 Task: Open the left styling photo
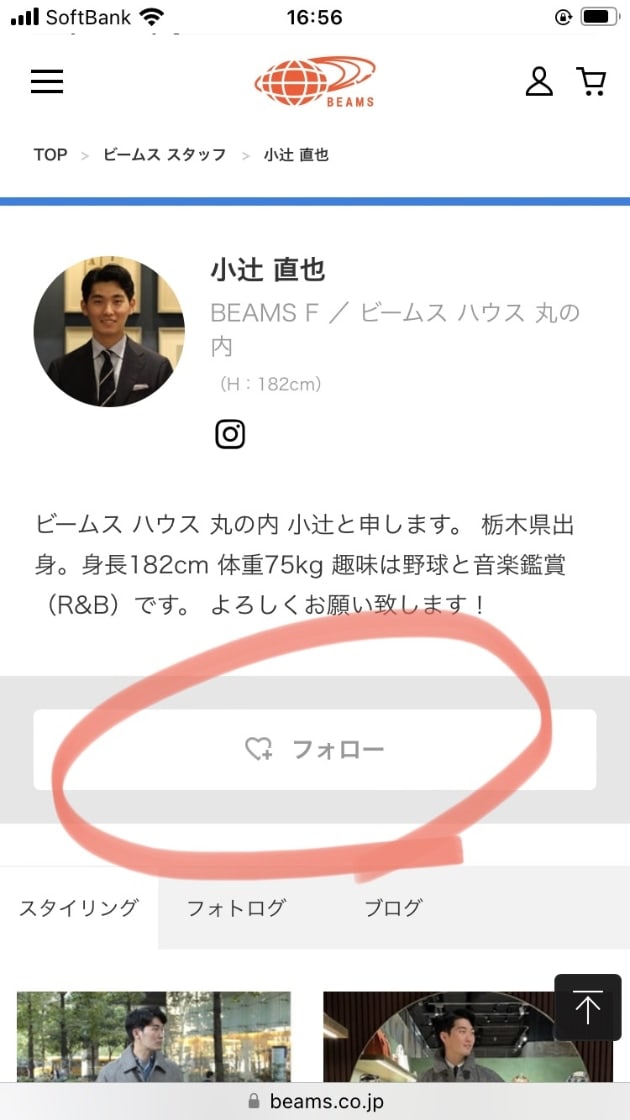point(154,1036)
